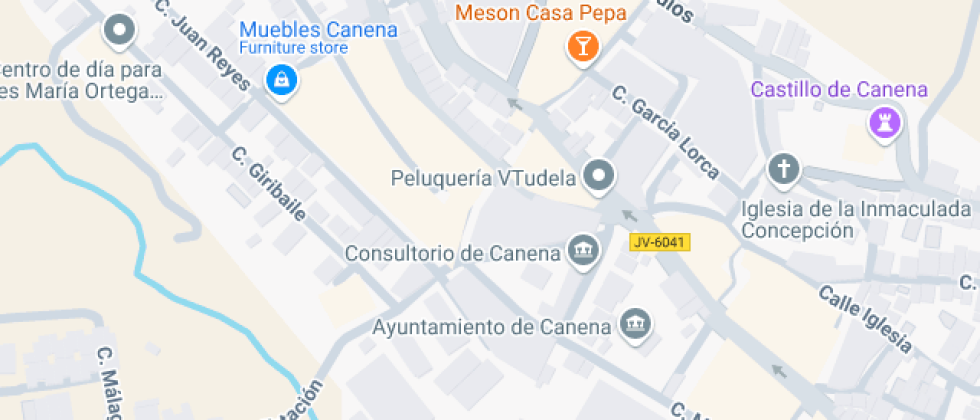Select the Meson Casa Pepa bar marker
Image resolution: width=980 pixels, height=420 pixels.
point(582,48)
